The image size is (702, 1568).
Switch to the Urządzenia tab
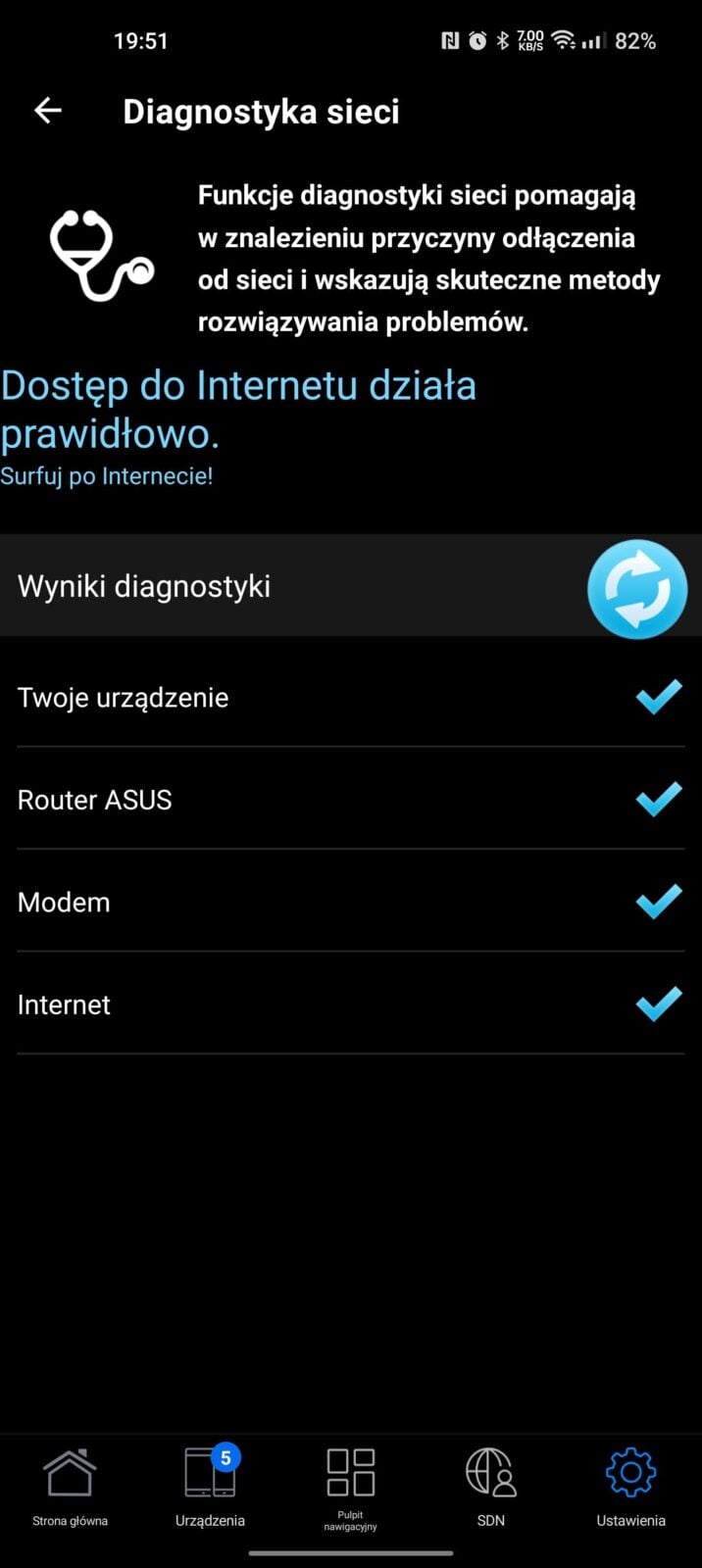tap(210, 1488)
